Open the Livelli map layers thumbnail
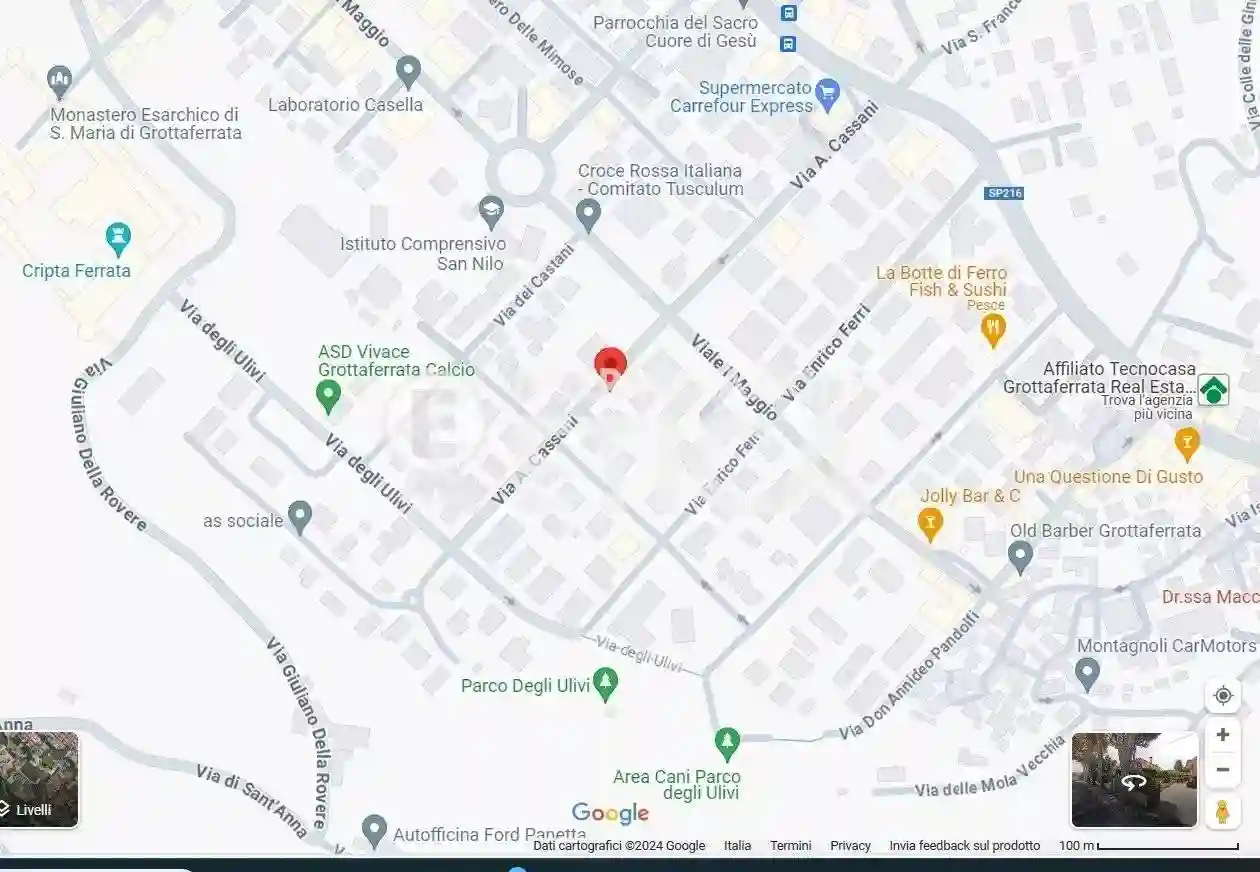1260x872 pixels. click(x=38, y=780)
